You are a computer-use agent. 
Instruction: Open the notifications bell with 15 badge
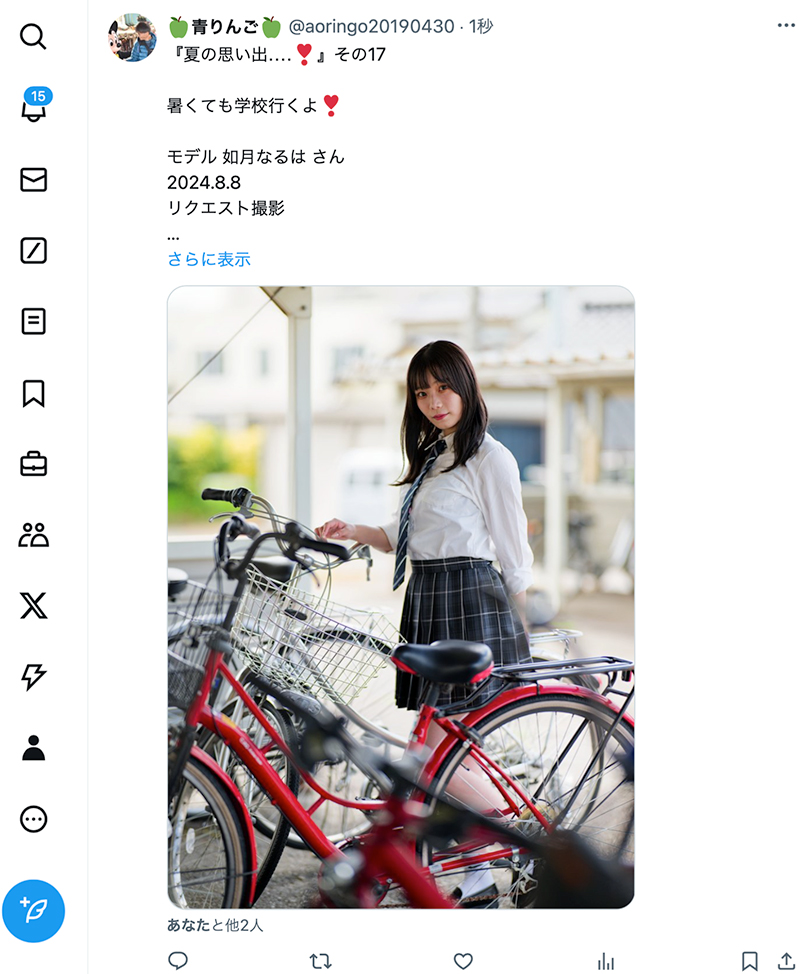(x=34, y=106)
